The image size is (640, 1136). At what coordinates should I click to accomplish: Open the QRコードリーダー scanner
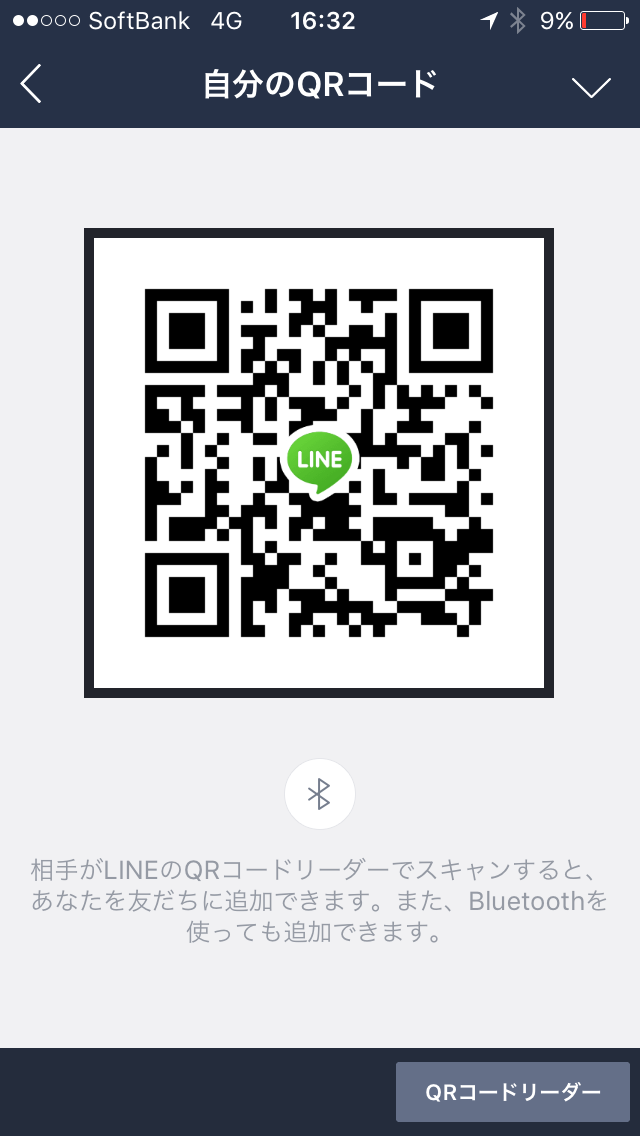click(512, 1091)
